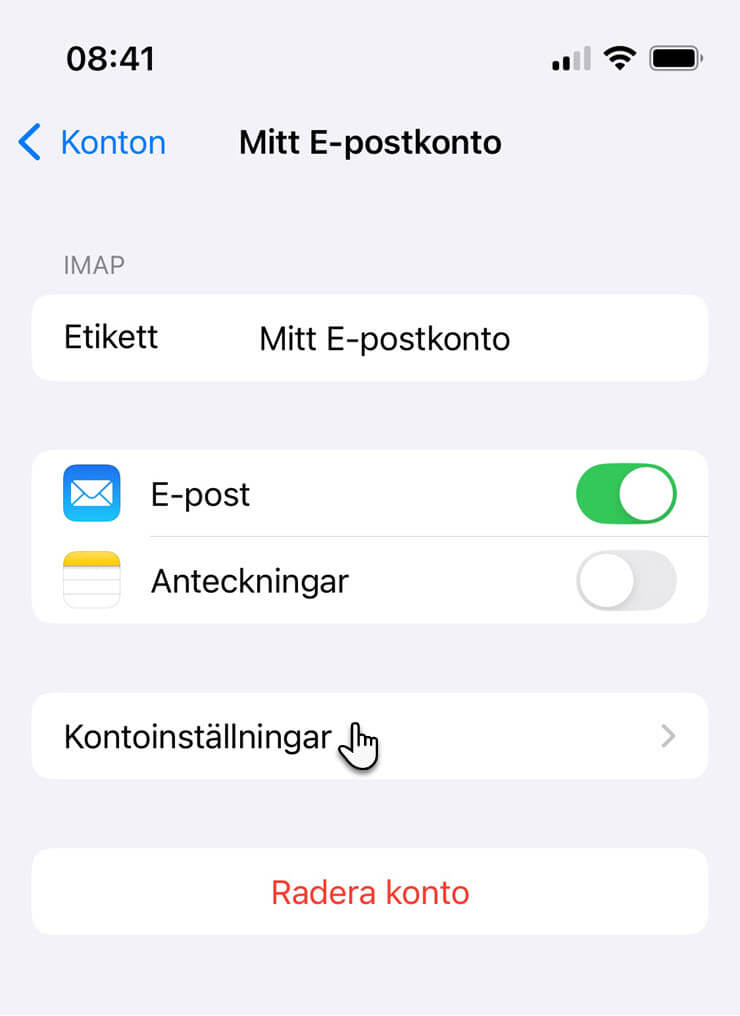Tap the back chevron beside Konton

click(x=29, y=142)
